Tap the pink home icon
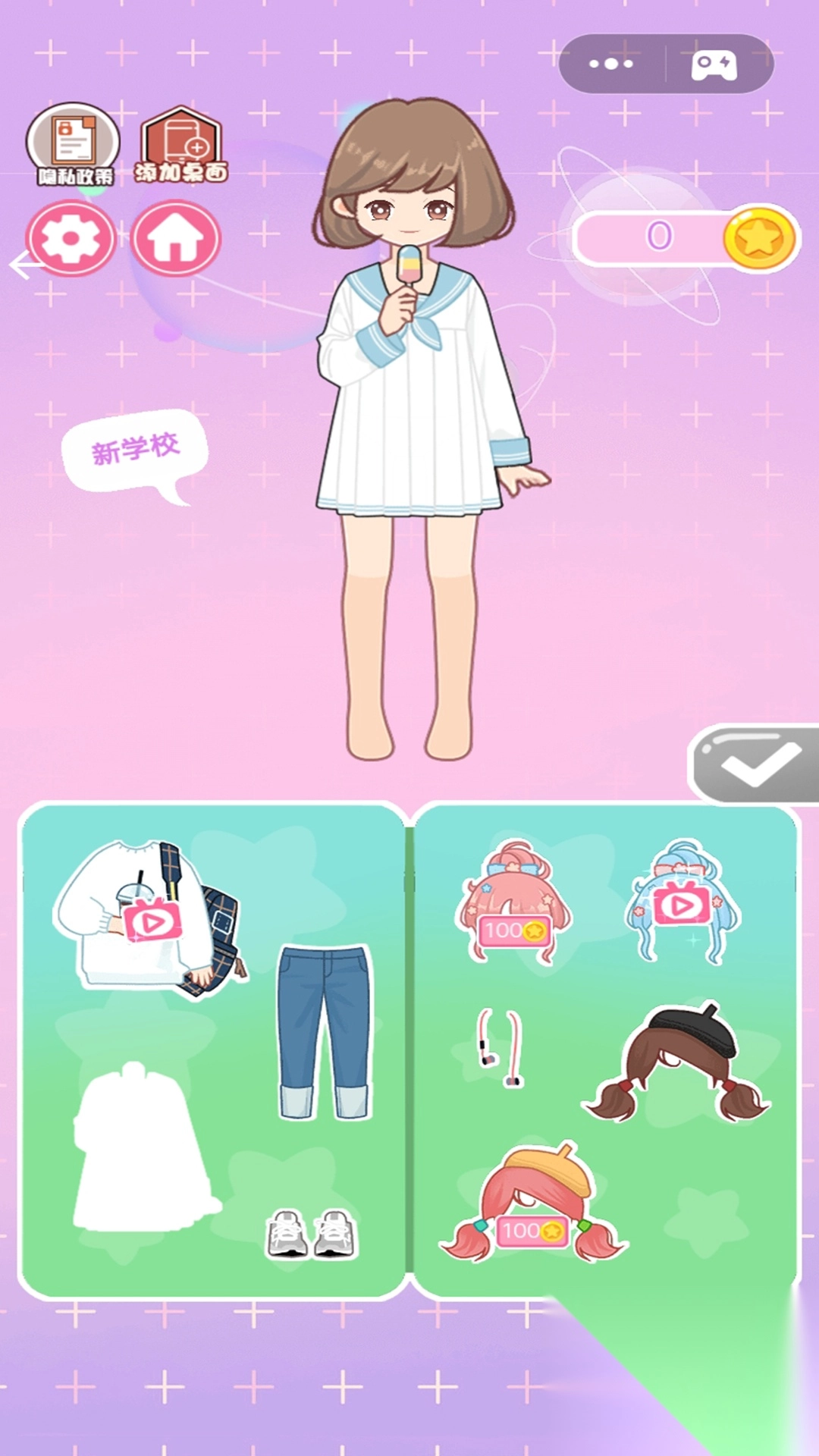Image resolution: width=819 pixels, height=1456 pixels. pos(176,239)
